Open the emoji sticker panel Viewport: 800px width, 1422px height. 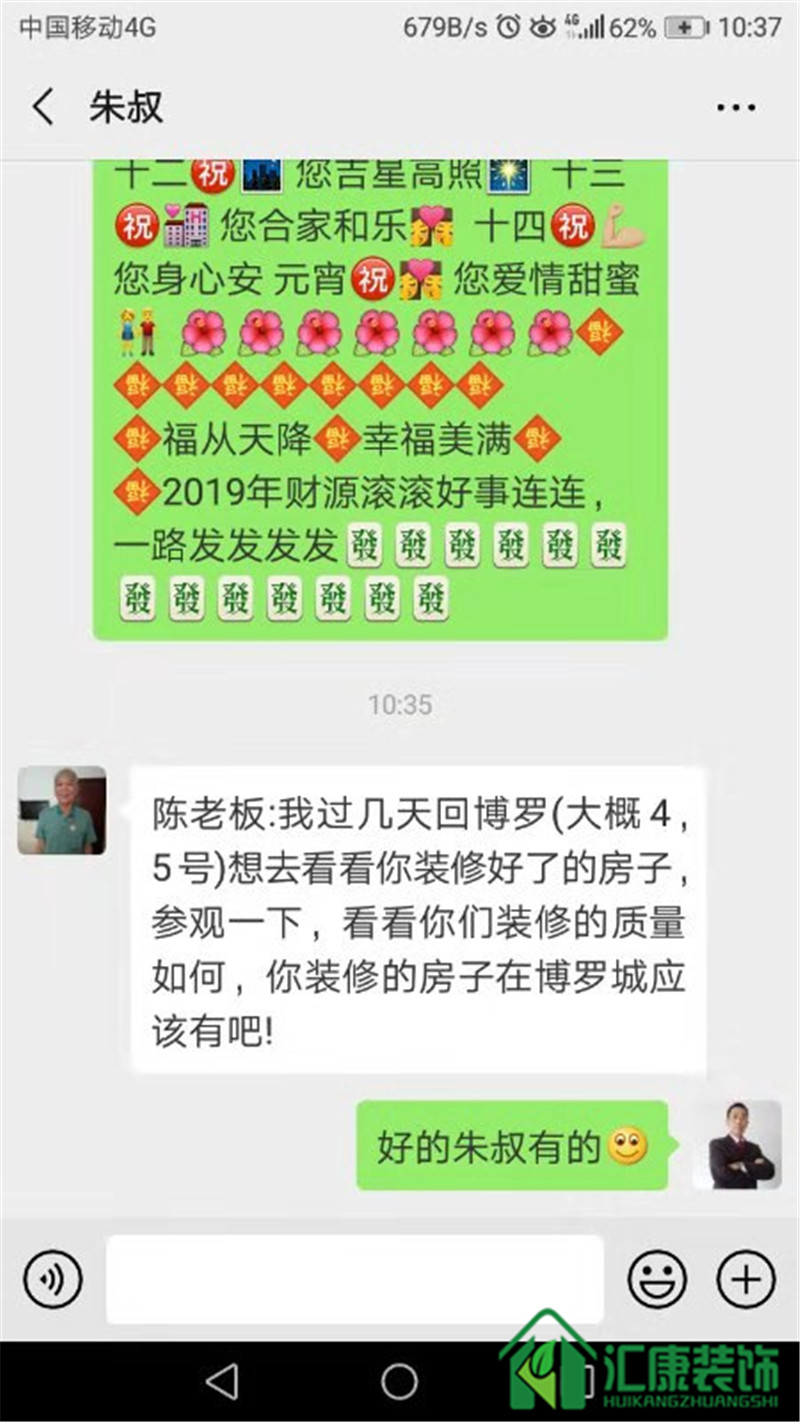pos(657,1279)
